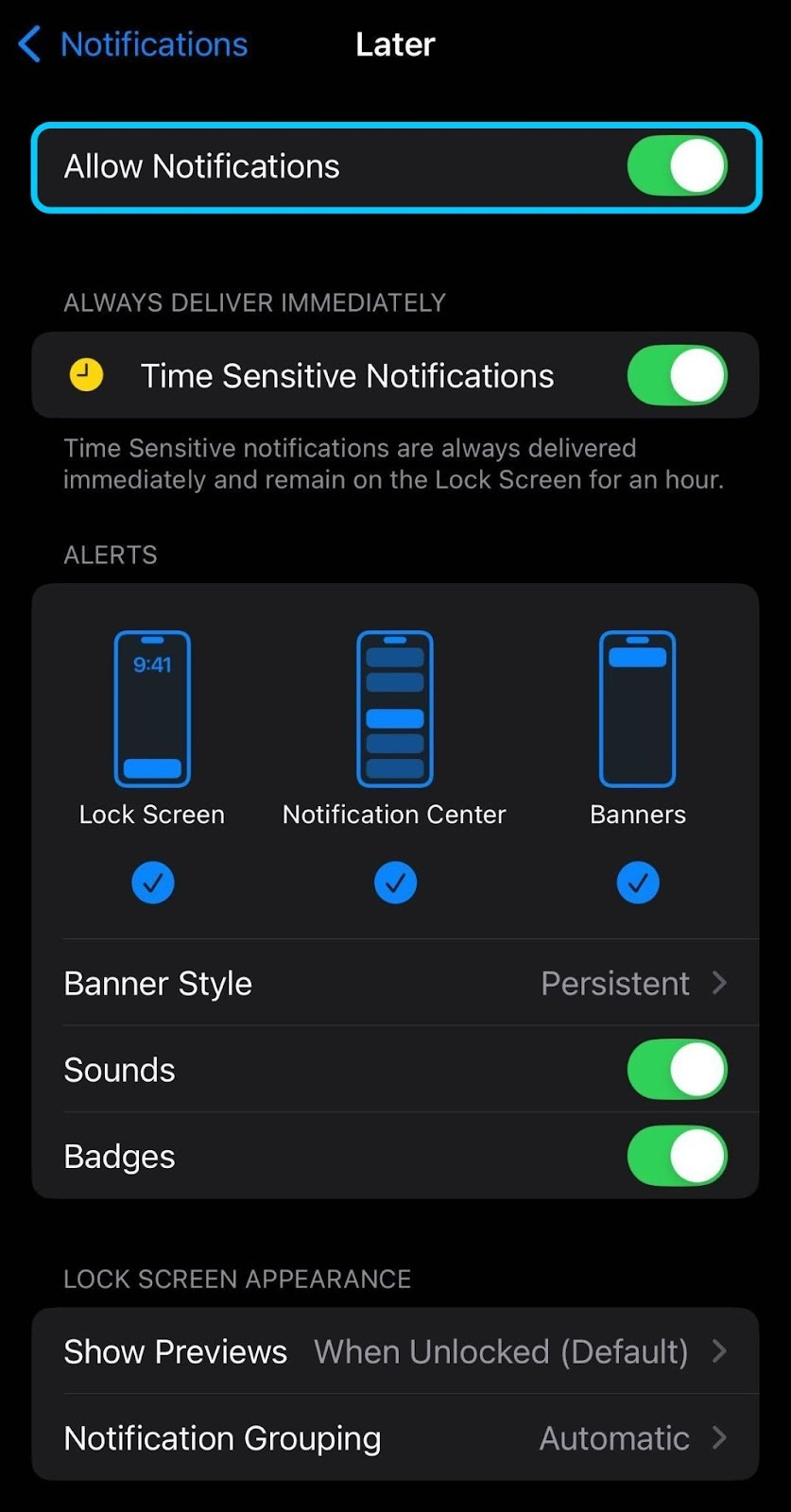The height and width of the screenshot is (1512, 791).
Task: Uncheck the Lock Screen alert checkmark
Action: pos(152,882)
